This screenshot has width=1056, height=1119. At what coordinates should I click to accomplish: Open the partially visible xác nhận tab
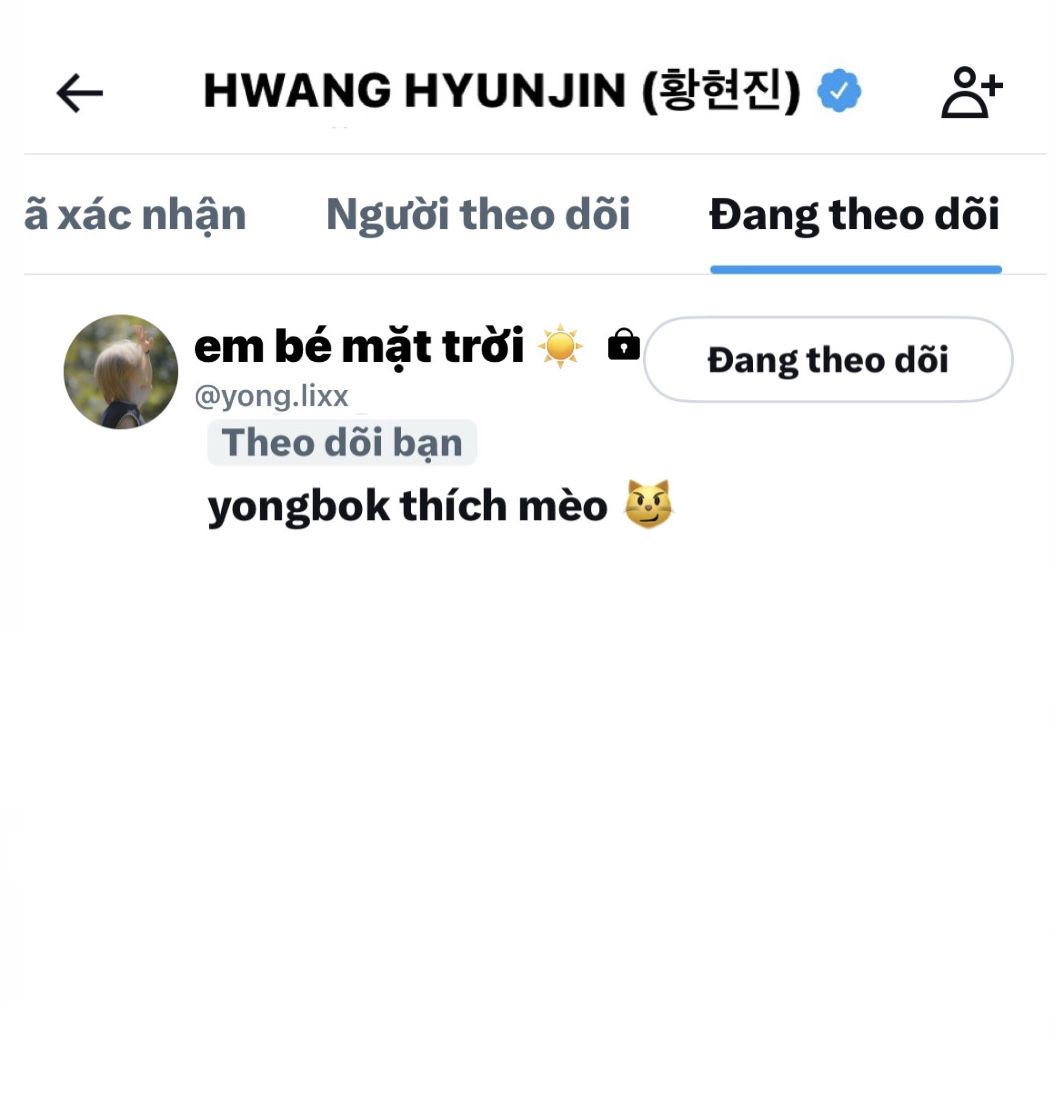click(x=135, y=215)
